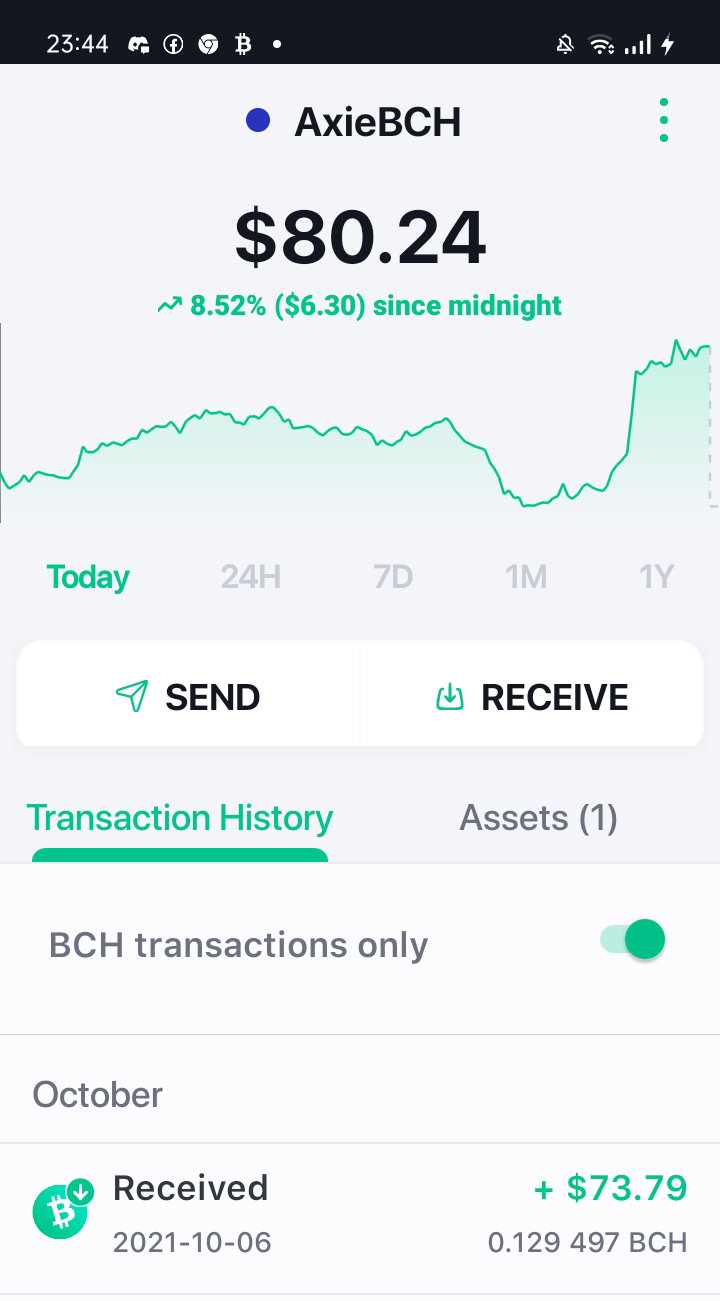
Task: Select the Transaction History tab
Action: 180,818
